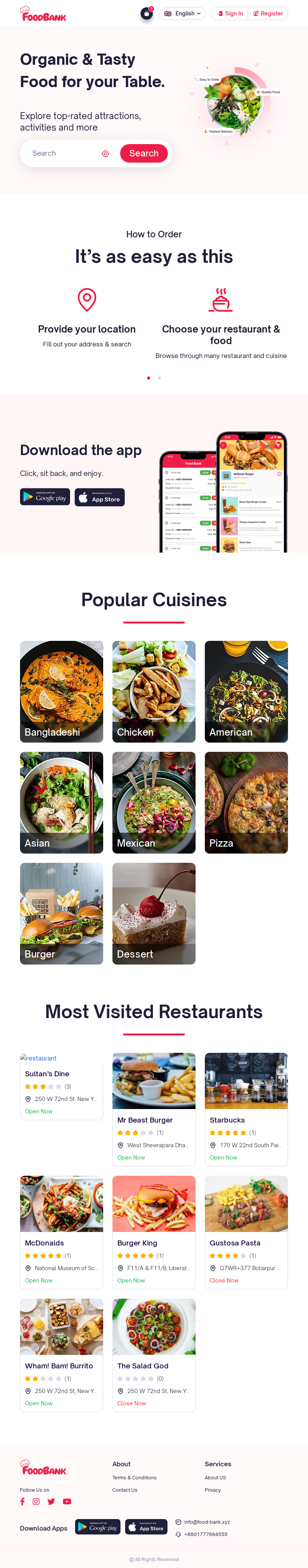The height and width of the screenshot is (1568, 308).
Task: View The Salad God restaurant
Action: click(x=154, y=1355)
